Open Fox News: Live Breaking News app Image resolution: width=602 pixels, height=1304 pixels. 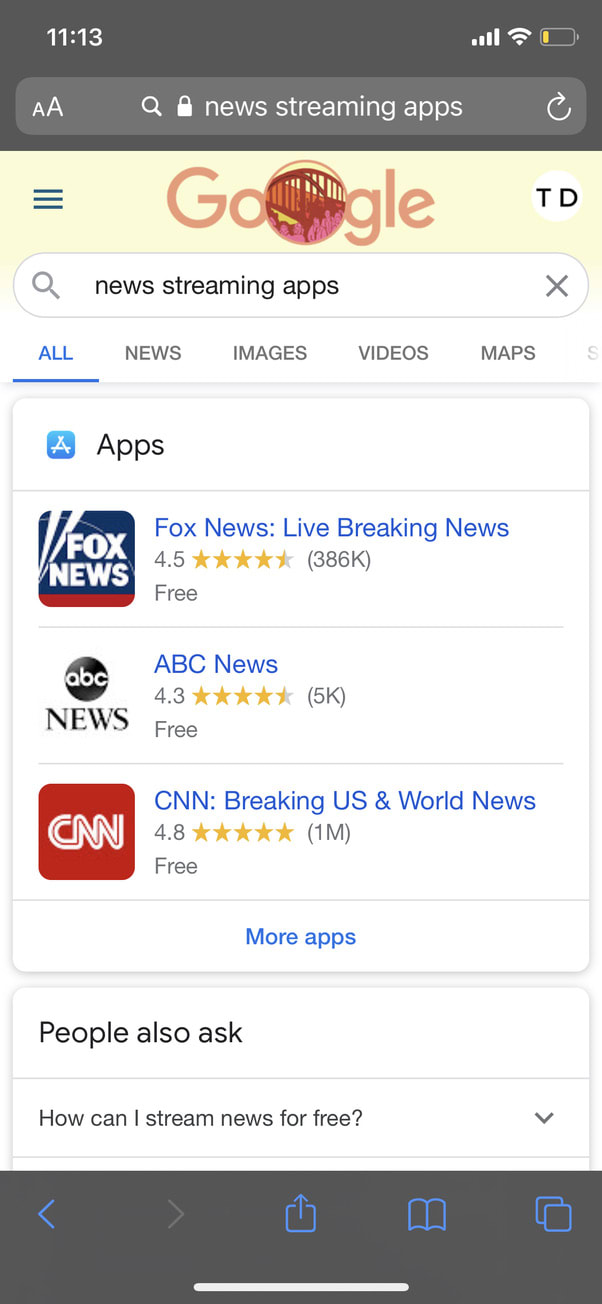(x=331, y=528)
